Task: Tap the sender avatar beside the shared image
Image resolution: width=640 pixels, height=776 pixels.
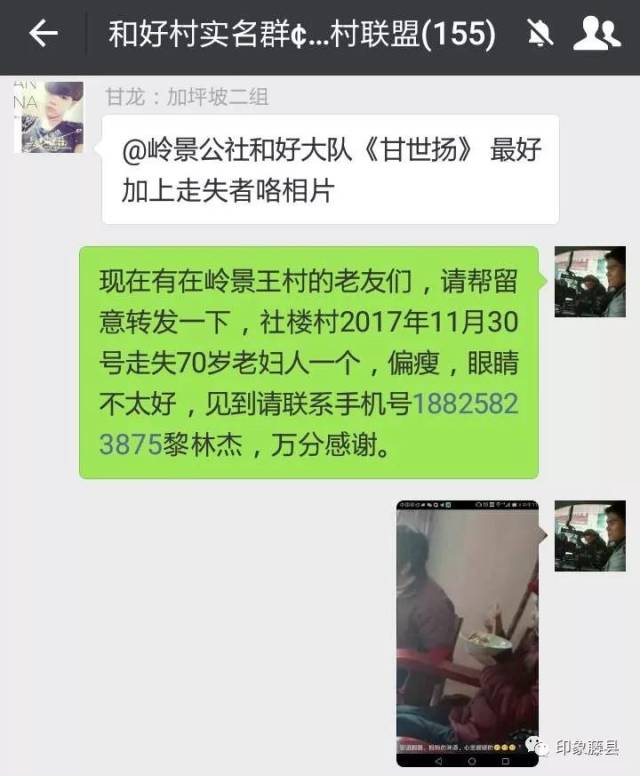Action: [x=590, y=536]
